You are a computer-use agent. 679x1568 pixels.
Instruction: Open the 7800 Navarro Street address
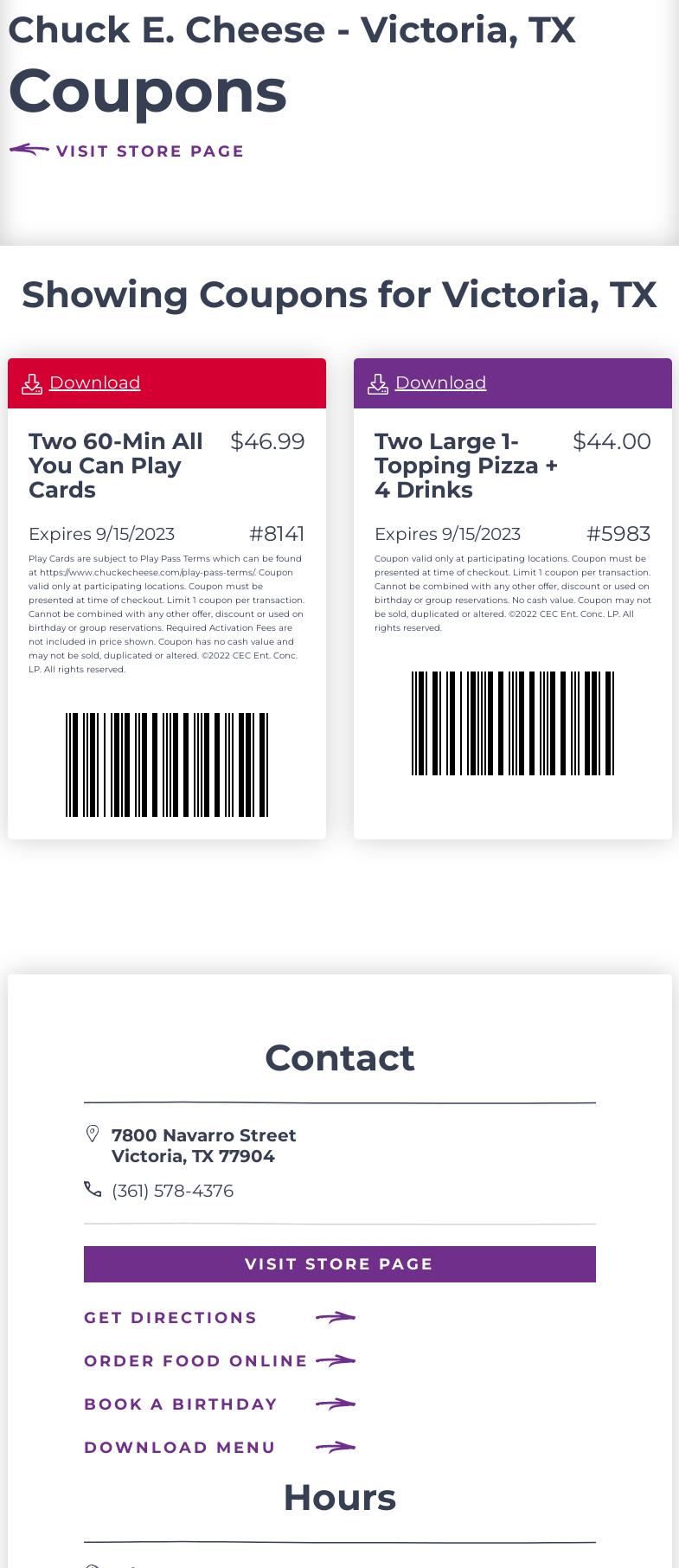203,1146
